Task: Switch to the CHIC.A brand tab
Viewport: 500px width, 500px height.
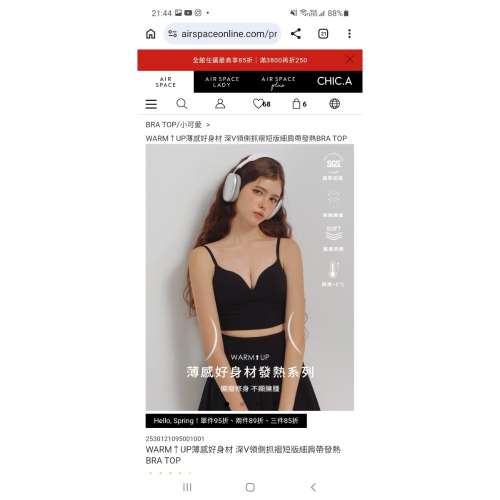Action: coord(334,82)
